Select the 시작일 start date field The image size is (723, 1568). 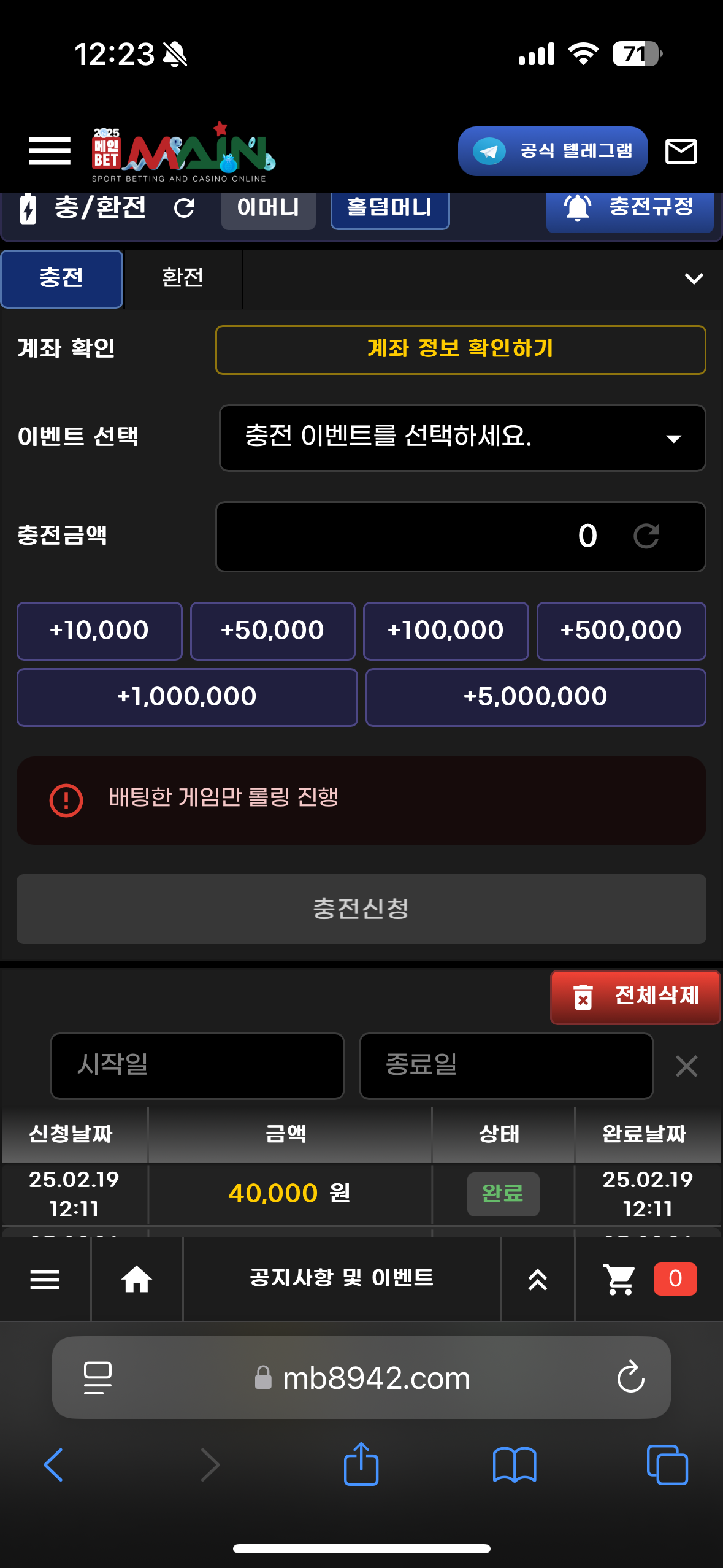click(197, 1066)
